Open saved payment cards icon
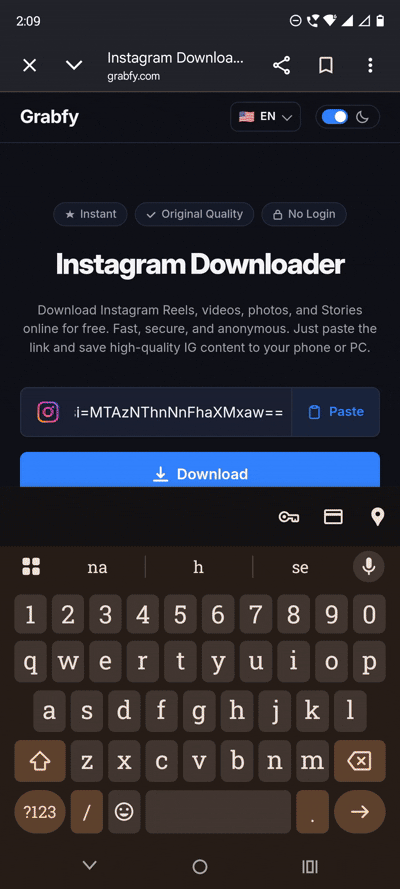The height and width of the screenshot is (889, 400). point(333,517)
